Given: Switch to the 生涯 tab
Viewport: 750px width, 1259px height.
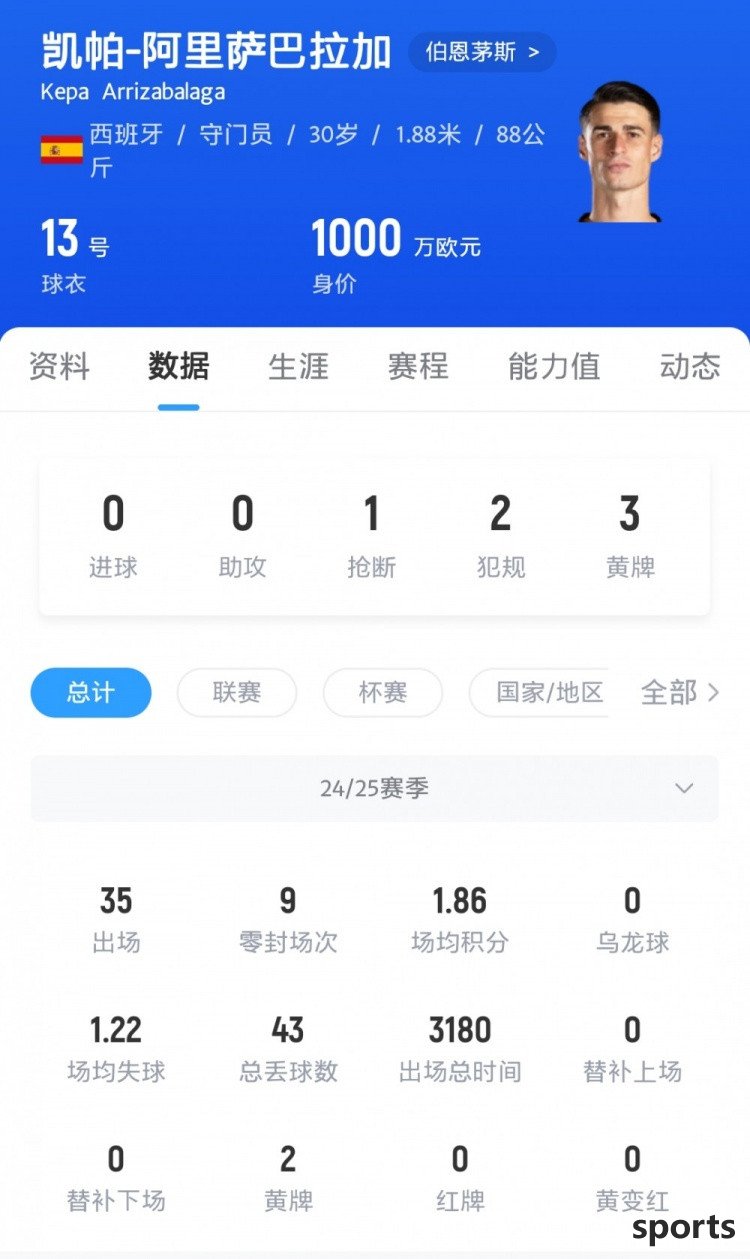Looking at the screenshot, I should [x=298, y=366].
